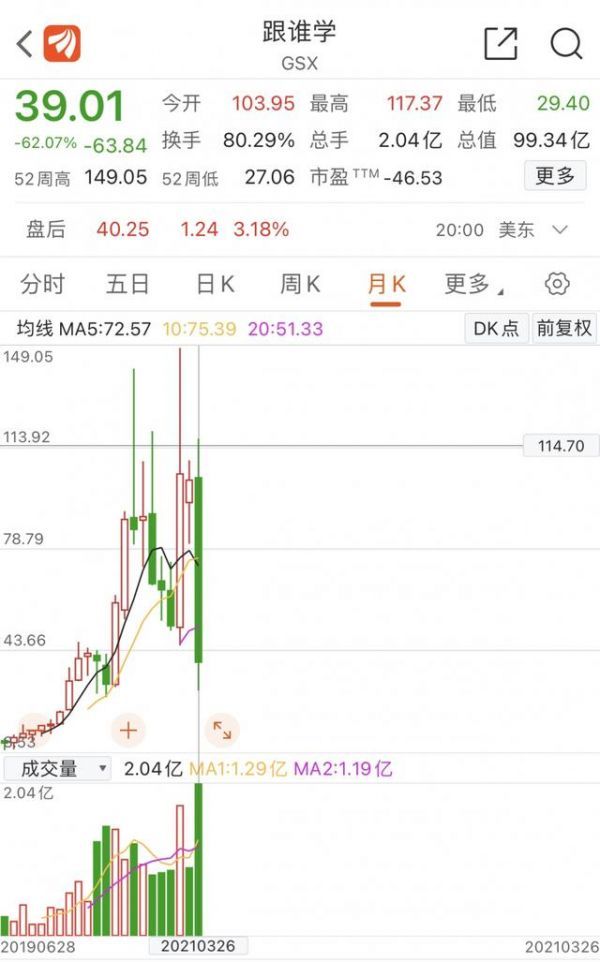Switch to the 五日 chart tab

(x=128, y=285)
